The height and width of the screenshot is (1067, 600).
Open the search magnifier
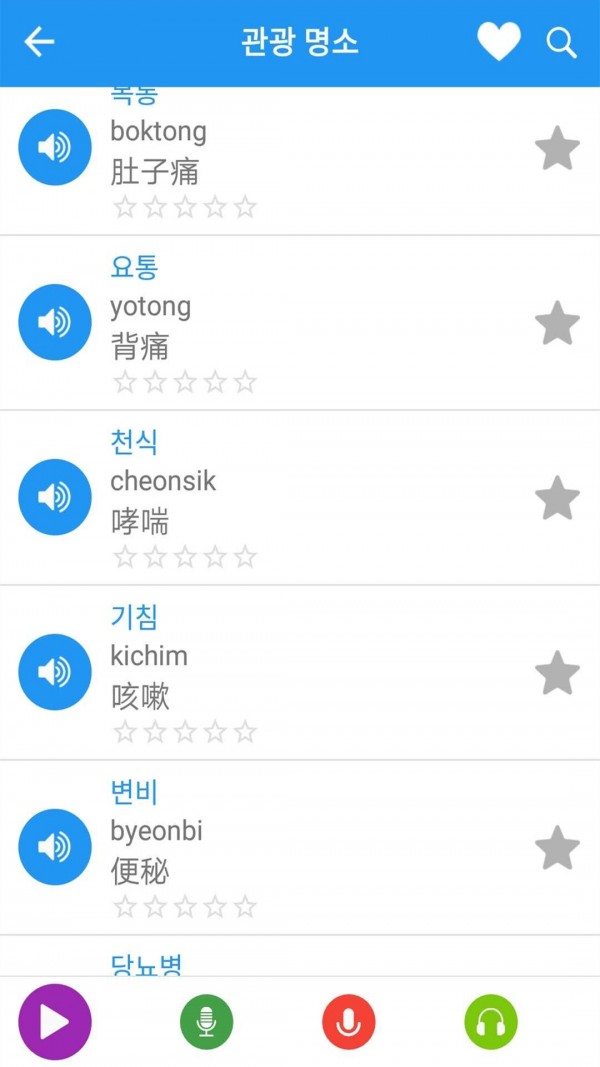pyautogui.click(x=562, y=43)
